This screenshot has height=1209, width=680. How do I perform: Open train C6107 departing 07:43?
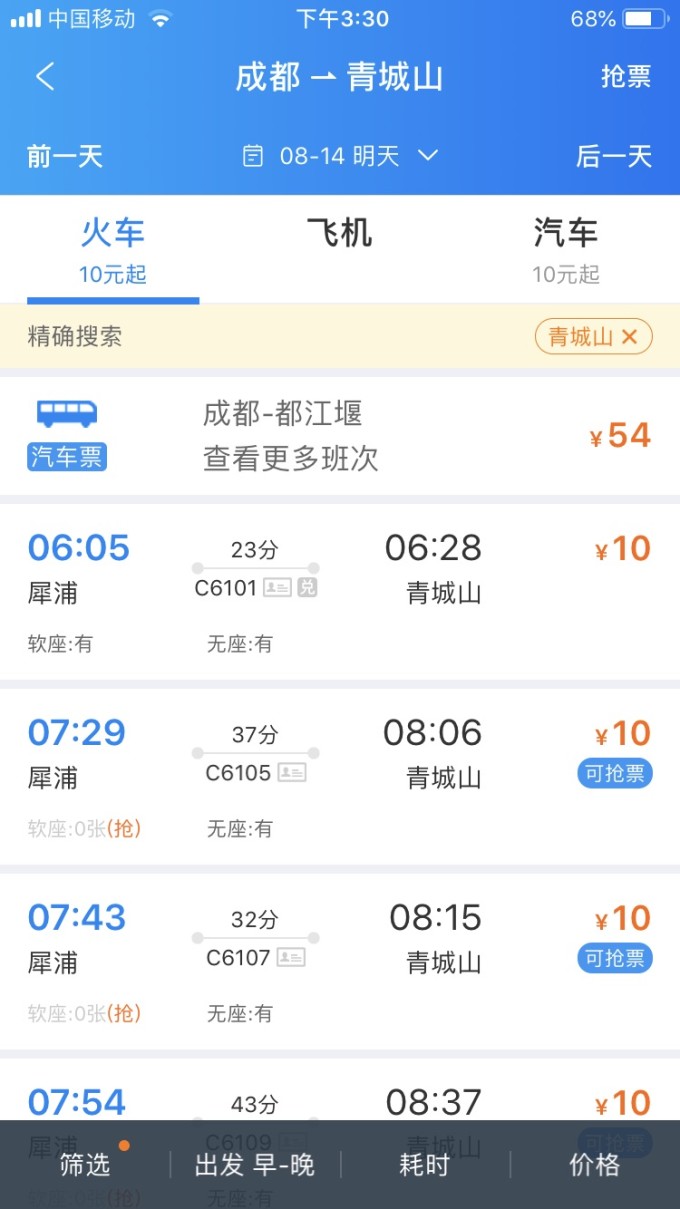coord(340,962)
